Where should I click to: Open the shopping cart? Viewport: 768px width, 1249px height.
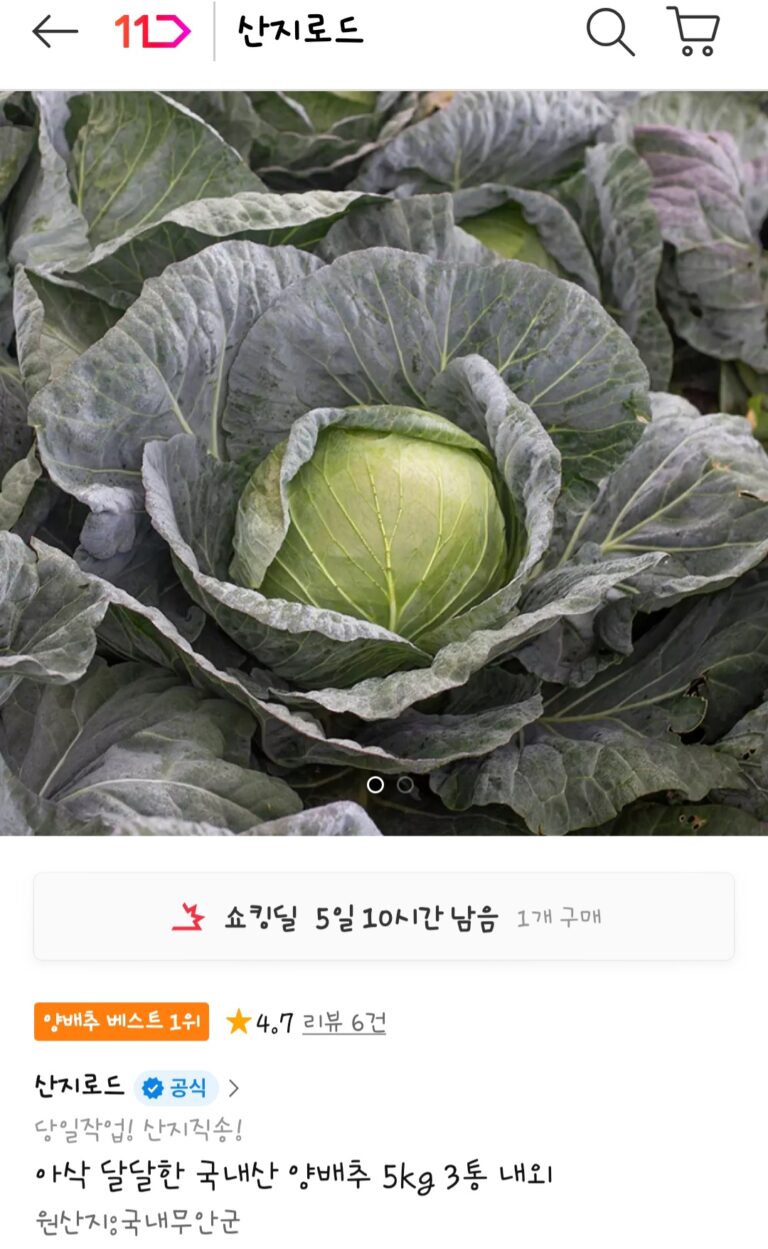693,32
